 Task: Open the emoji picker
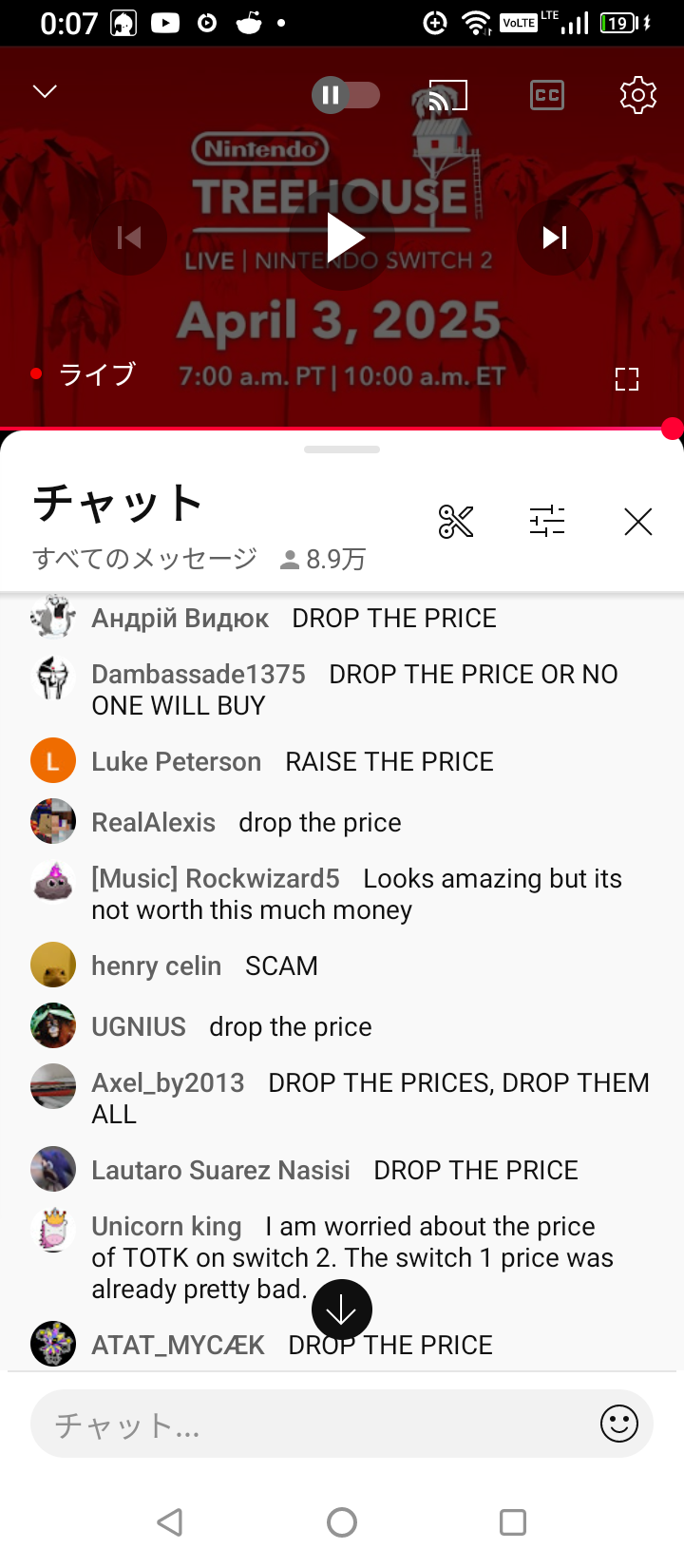tap(619, 1424)
